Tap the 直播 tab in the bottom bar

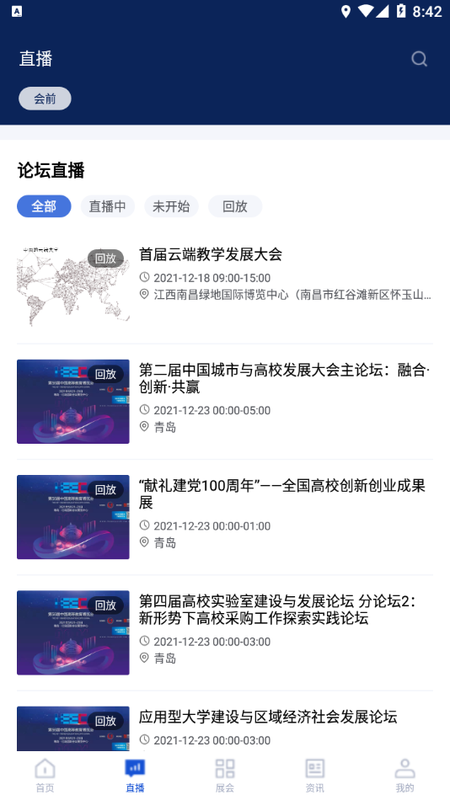[x=135, y=776]
